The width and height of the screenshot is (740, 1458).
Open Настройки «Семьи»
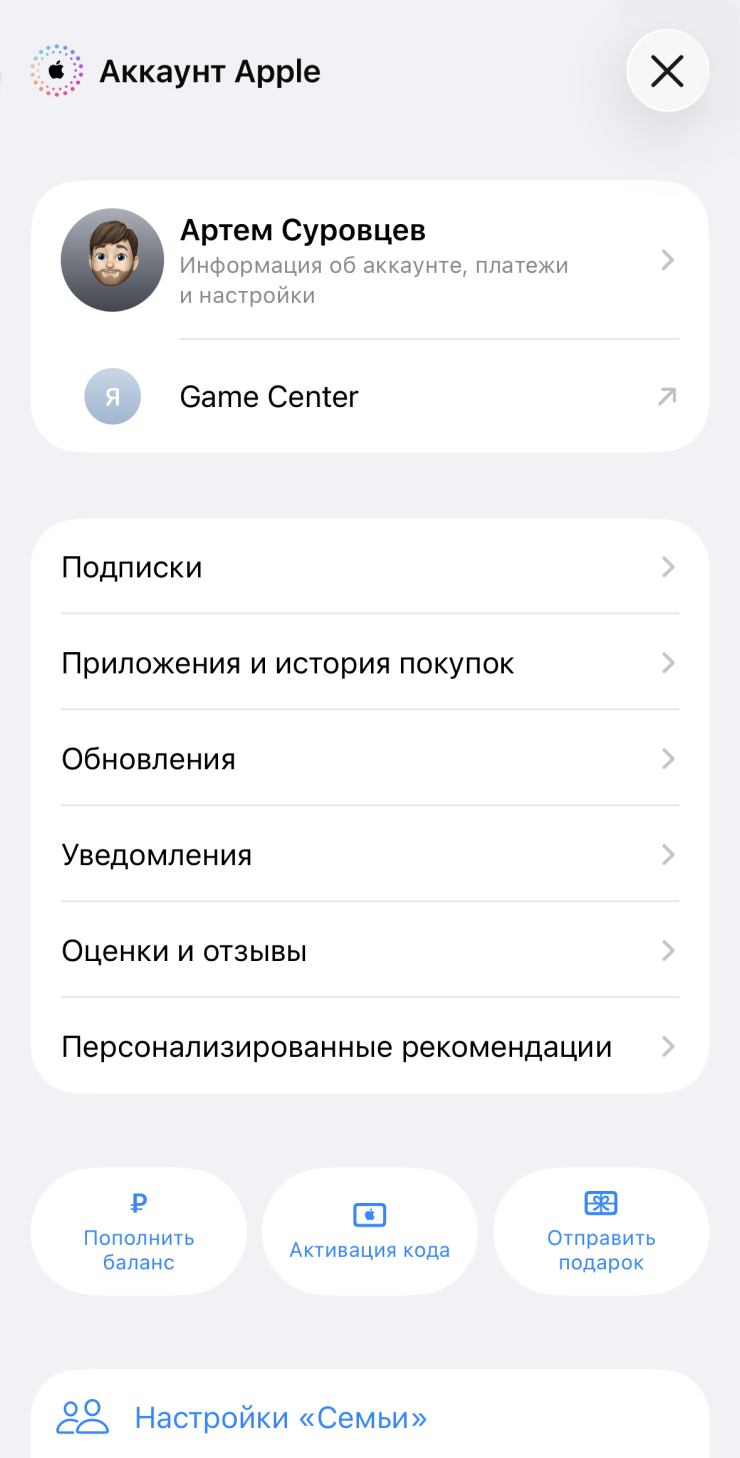pyautogui.click(x=280, y=1417)
